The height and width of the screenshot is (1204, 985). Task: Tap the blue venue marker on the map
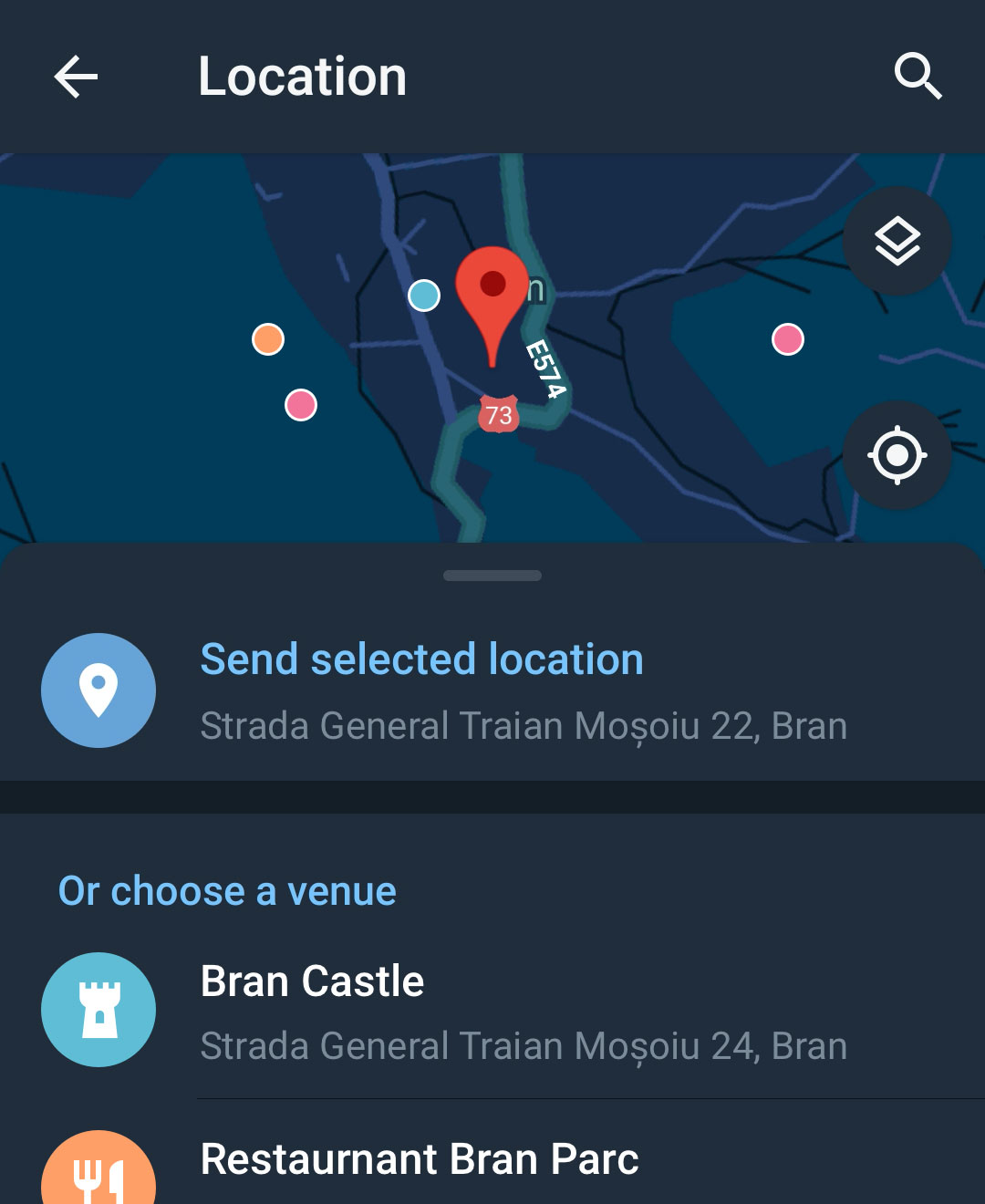click(424, 296)
